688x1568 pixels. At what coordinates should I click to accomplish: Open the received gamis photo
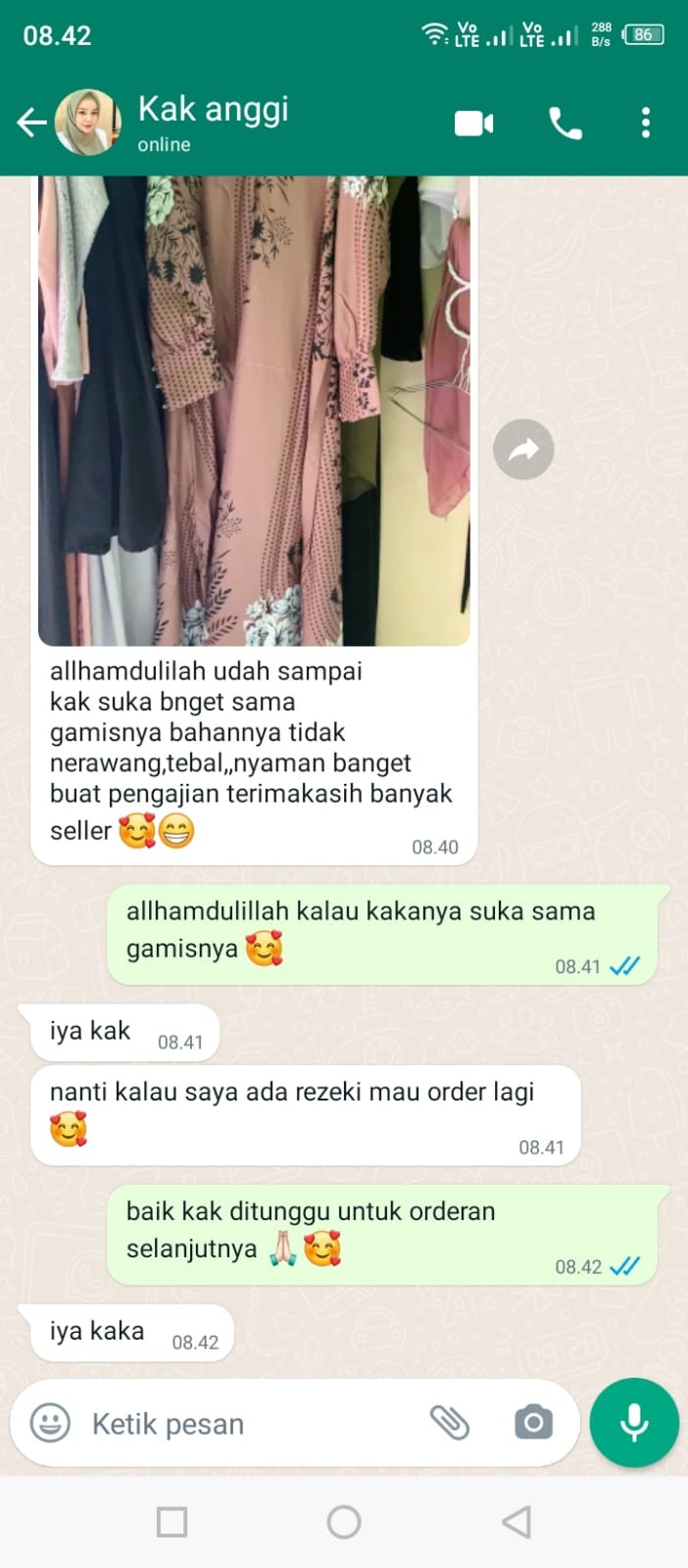(x=254, y=412)
